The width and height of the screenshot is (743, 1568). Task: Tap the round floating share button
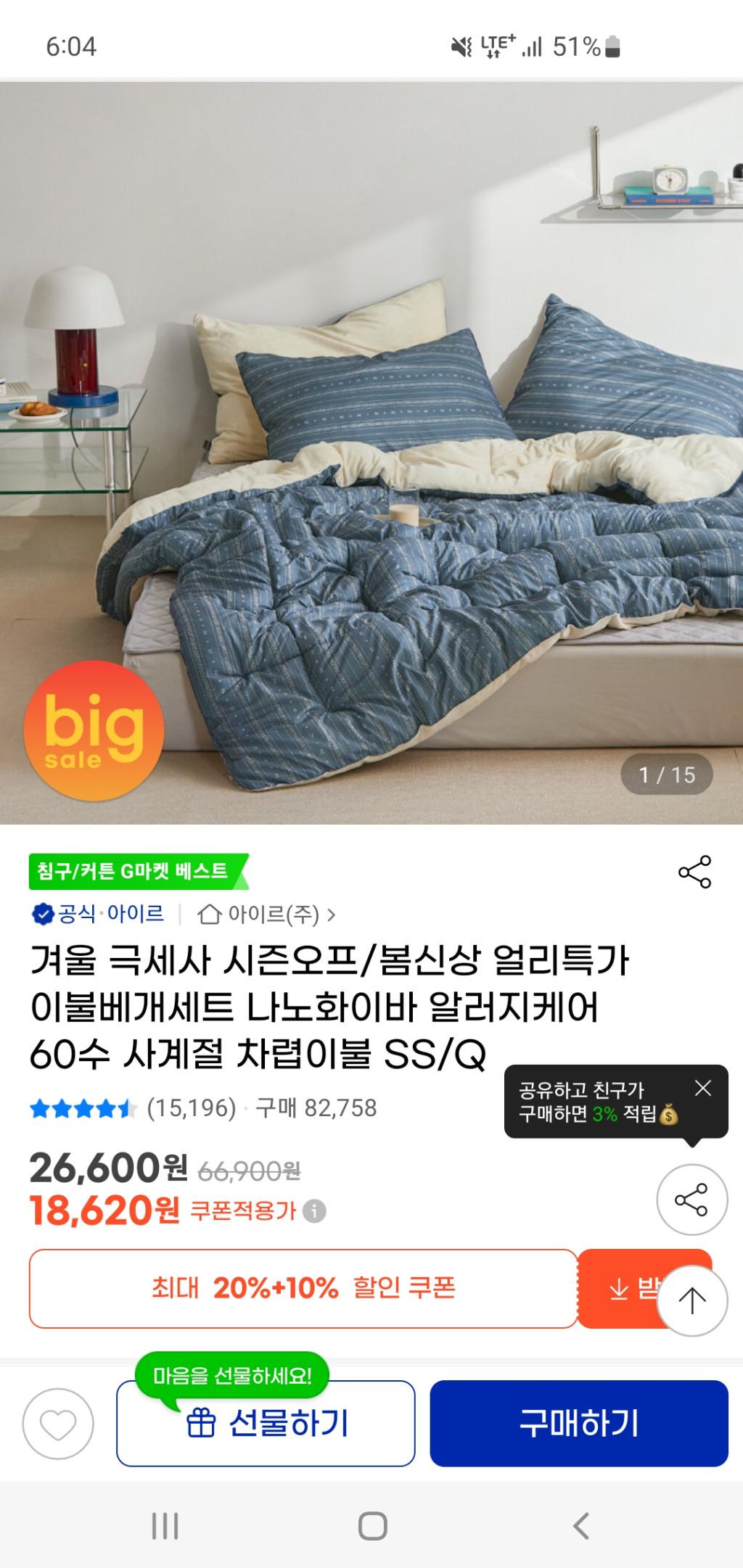pyautogui.click(x=691, y=1200)
